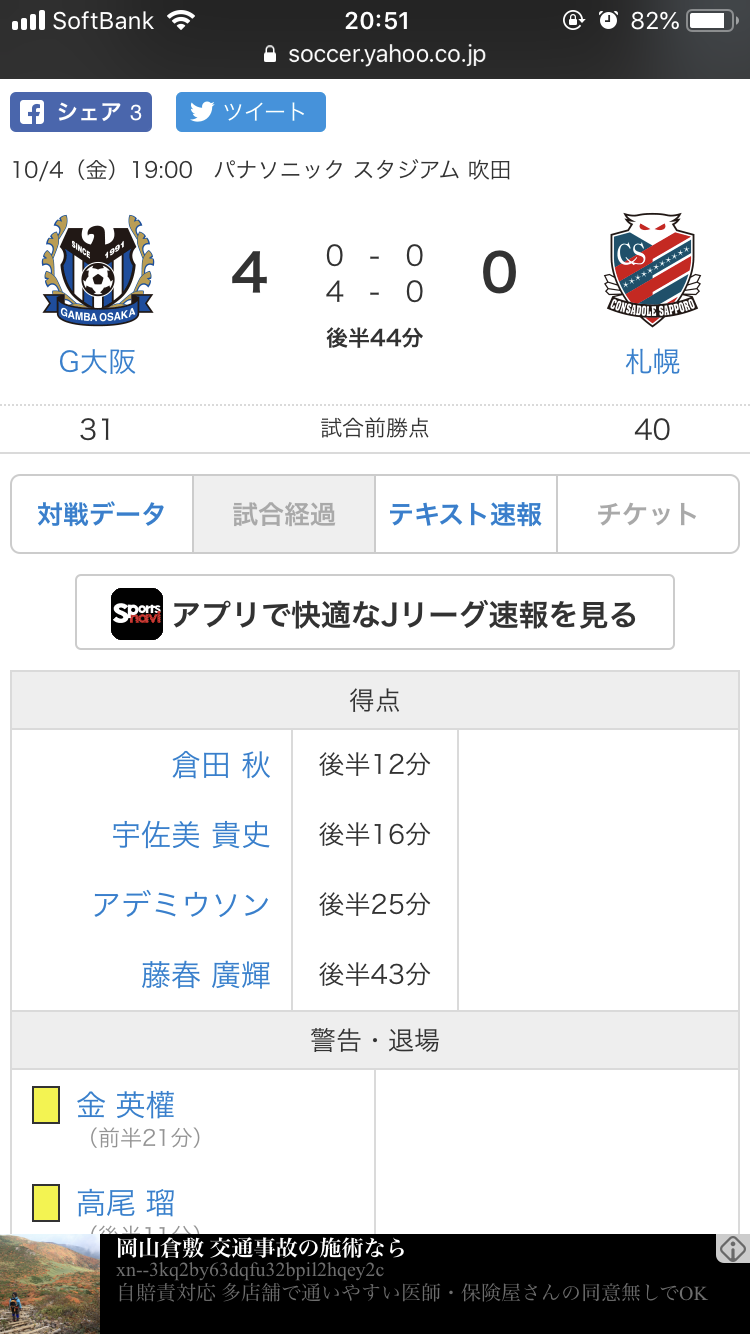
Task: Tweet this match result
Action: tap(250, 112)
